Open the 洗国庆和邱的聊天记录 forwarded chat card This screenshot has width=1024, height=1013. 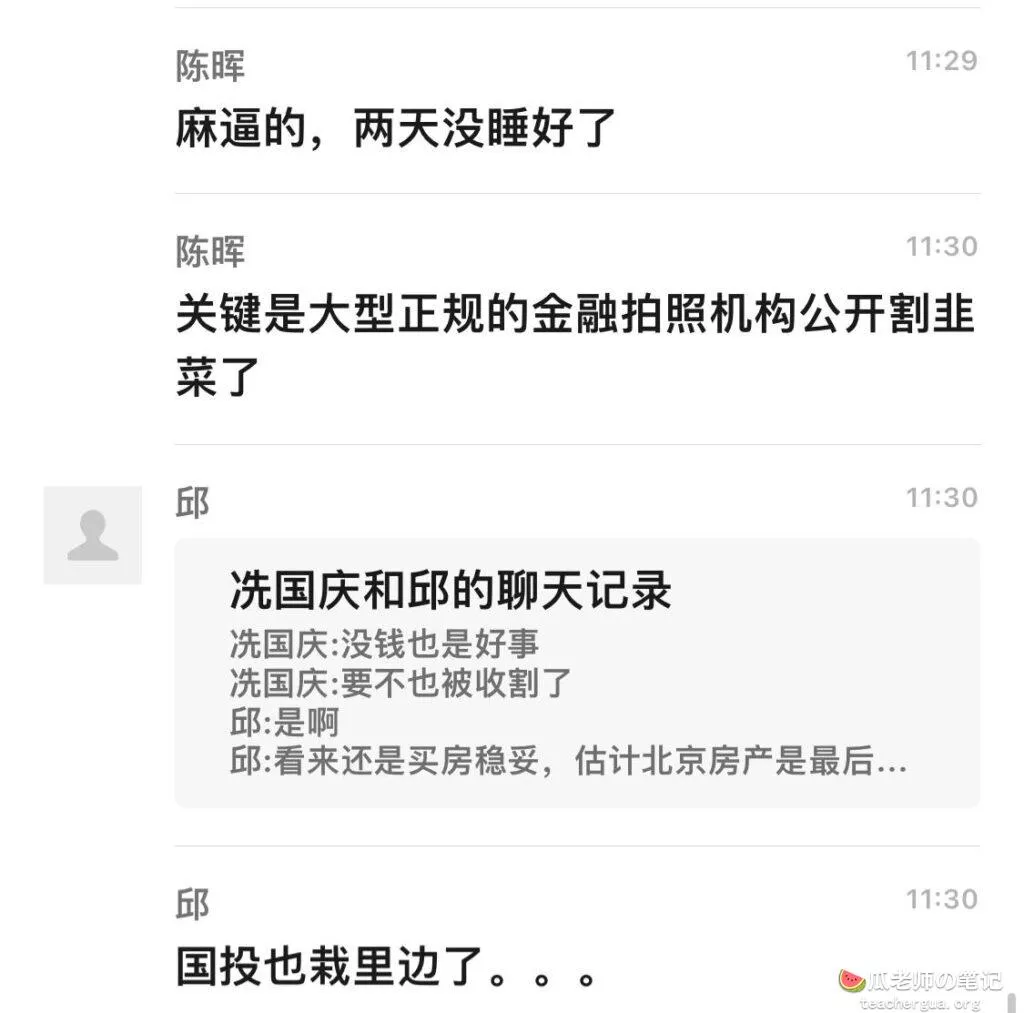click(577, 672)
